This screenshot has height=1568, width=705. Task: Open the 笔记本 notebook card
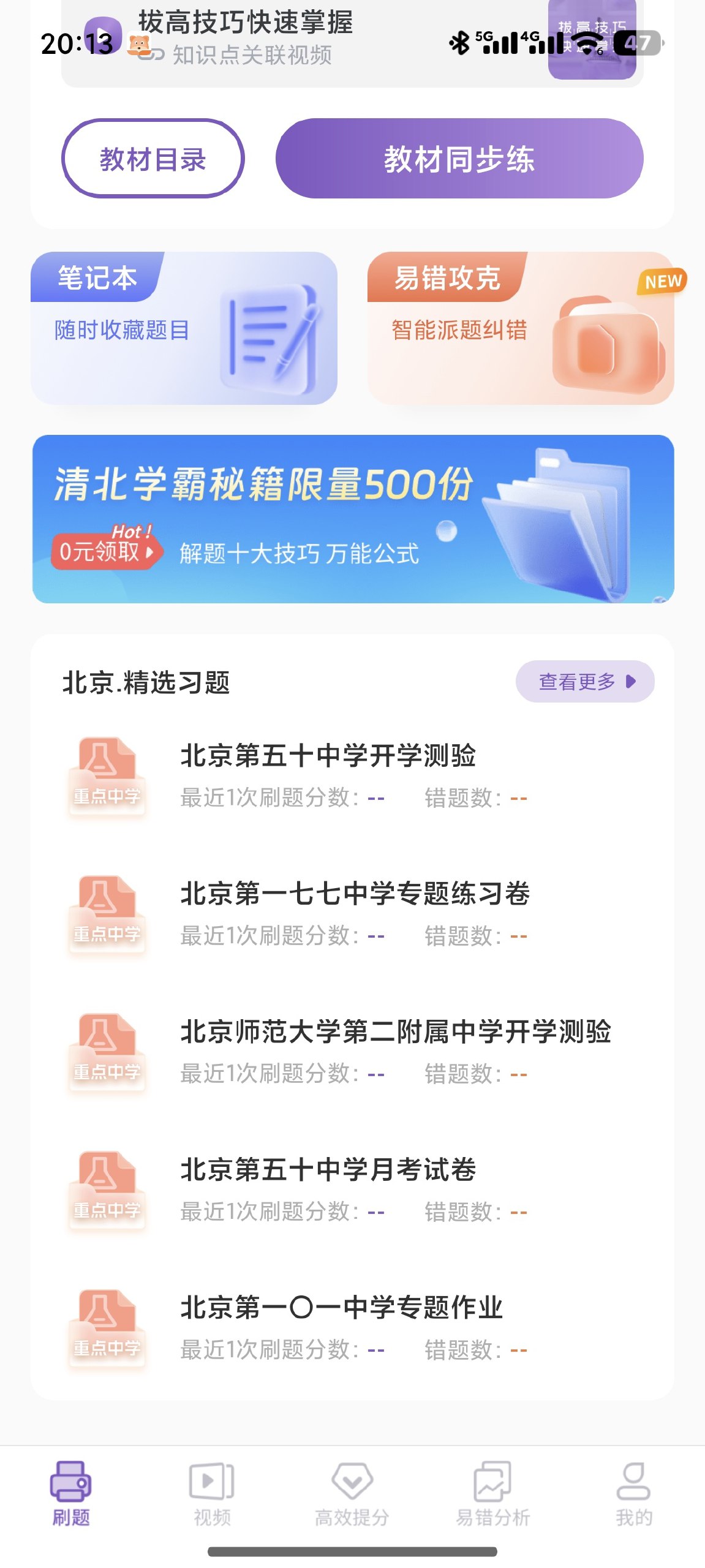(x=184, y=328)
